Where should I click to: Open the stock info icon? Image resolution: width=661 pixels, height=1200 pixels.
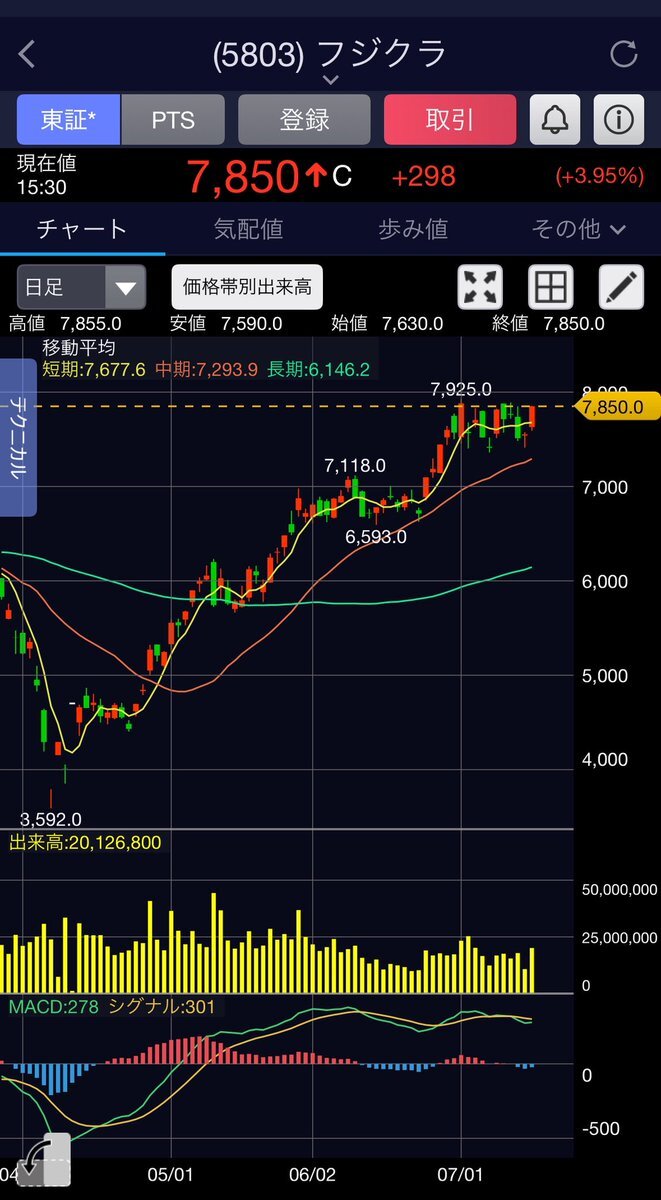[x=619, y=120]
